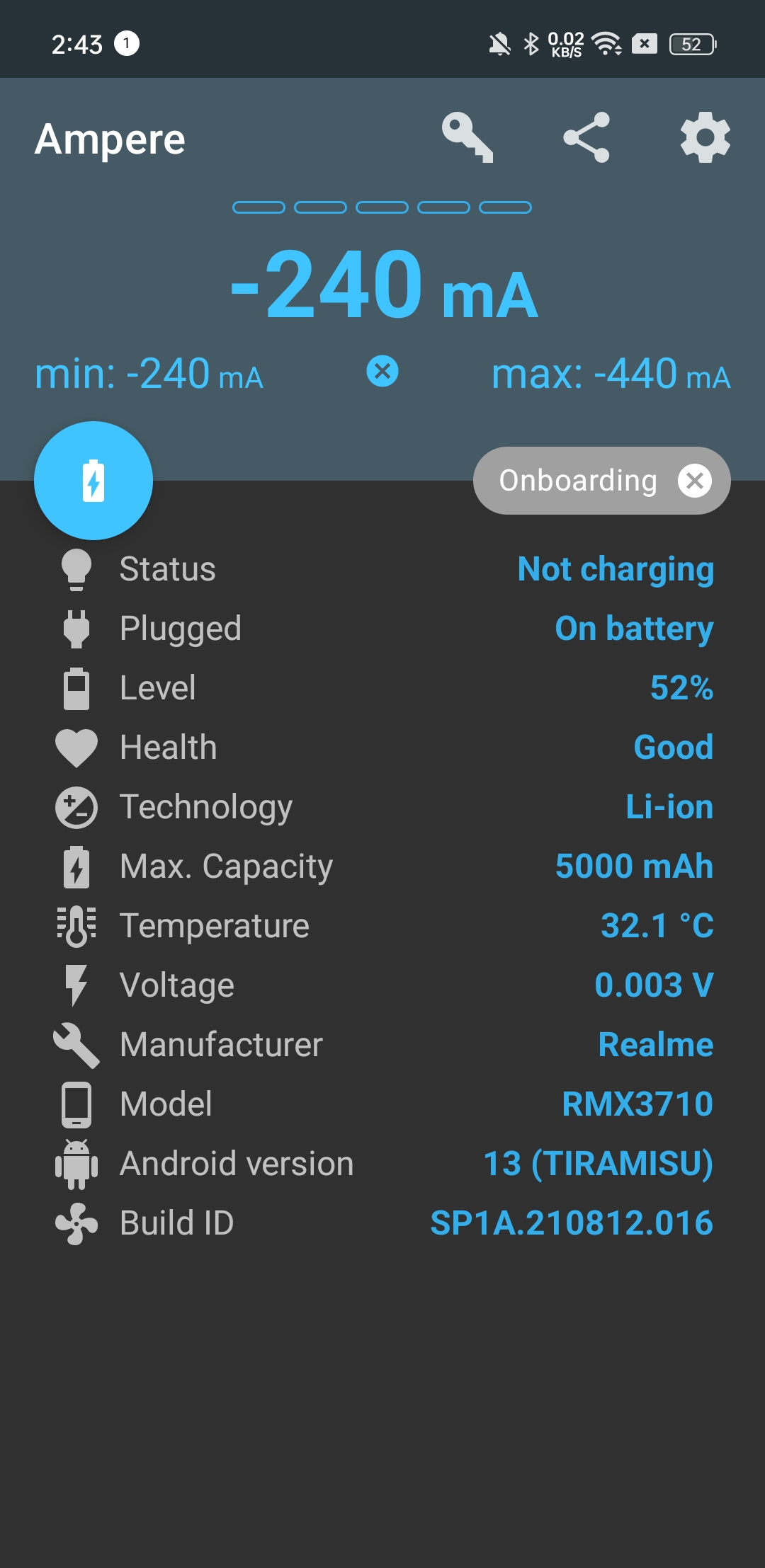Reset the min and max readings
The image size is (765, 1568).
point(382,372)
